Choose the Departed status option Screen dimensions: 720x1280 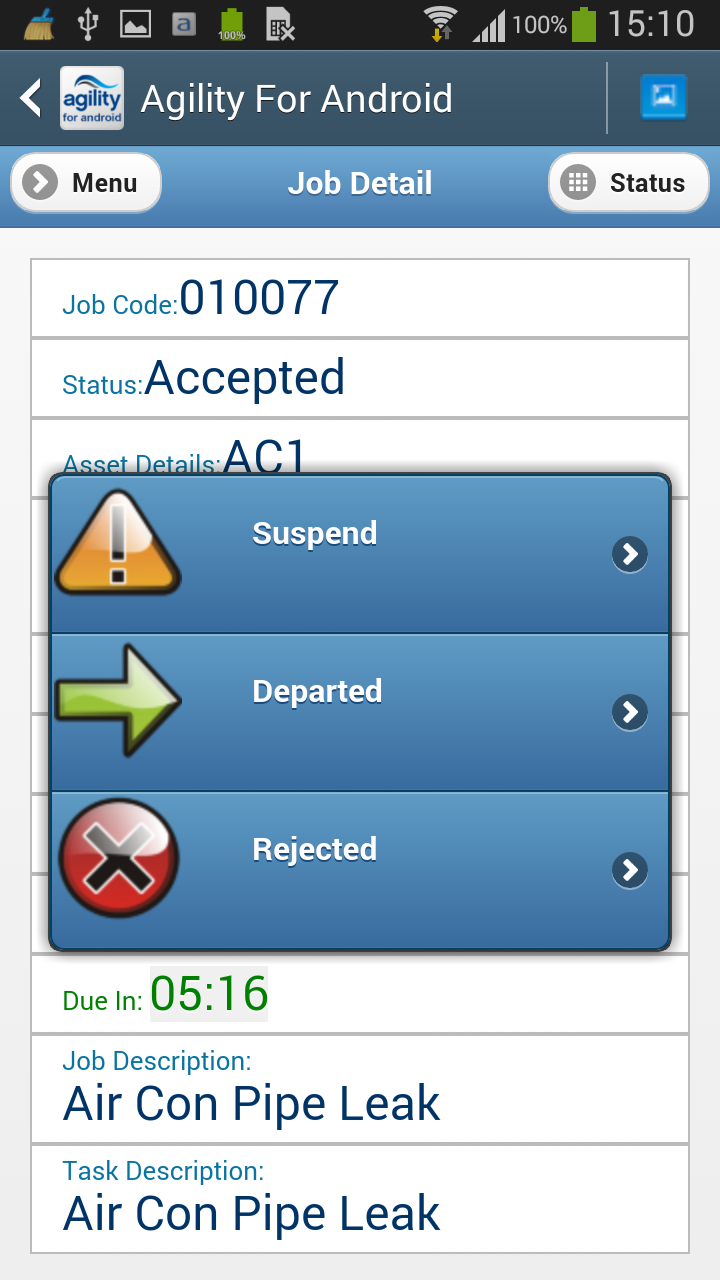pos(360,712)
